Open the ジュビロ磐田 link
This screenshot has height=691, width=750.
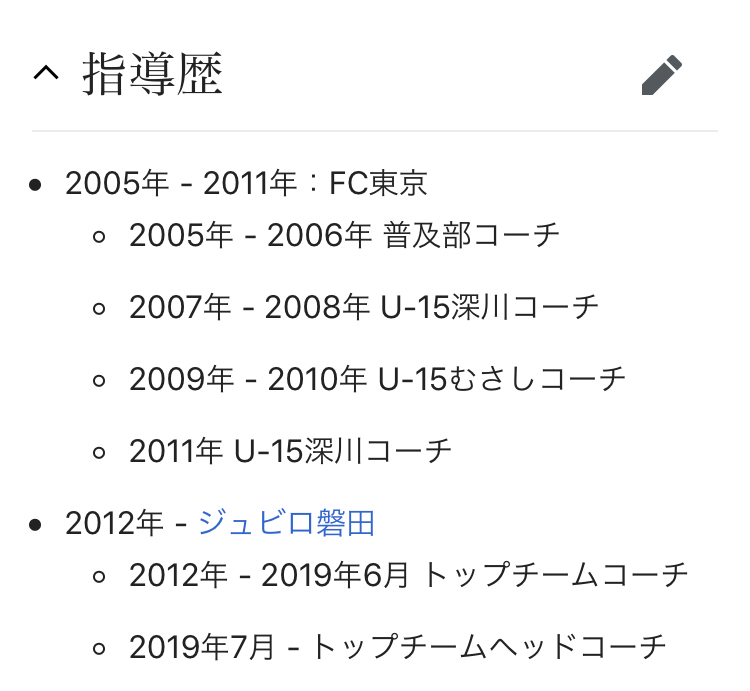coord(286,523)
